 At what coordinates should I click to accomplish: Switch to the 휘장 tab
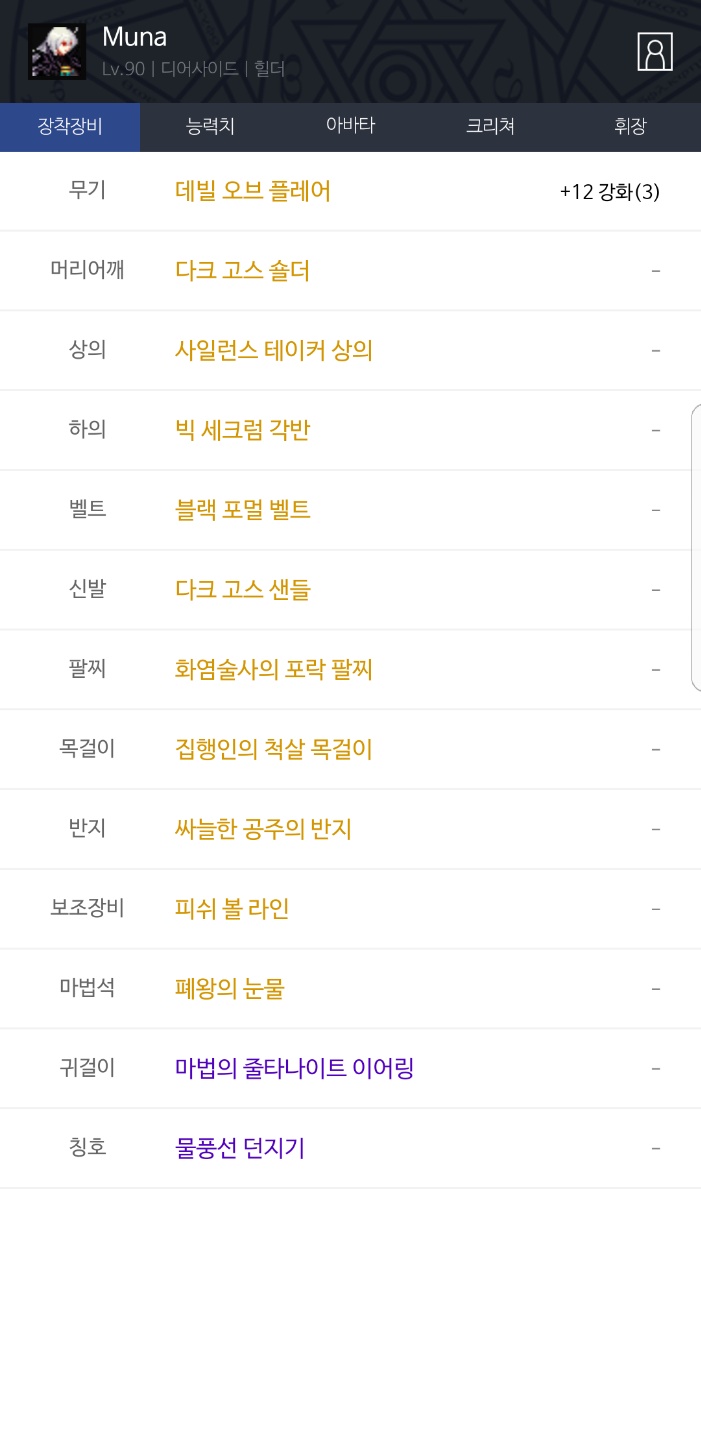[x=630, y=127]
